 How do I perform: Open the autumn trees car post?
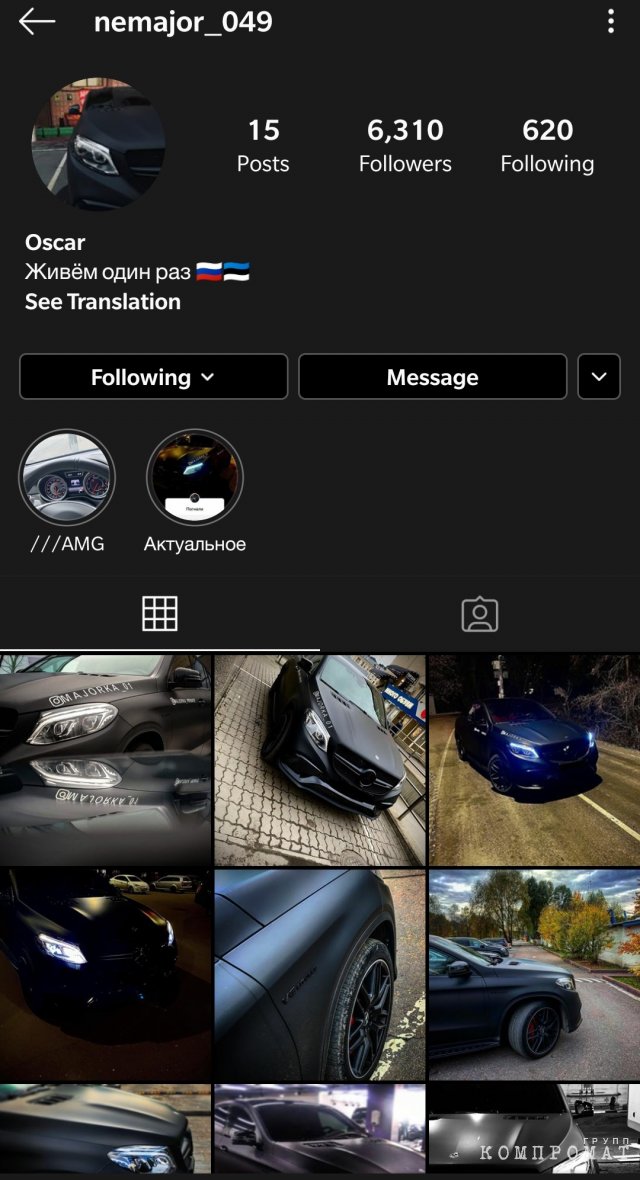[x=534, y=974]
